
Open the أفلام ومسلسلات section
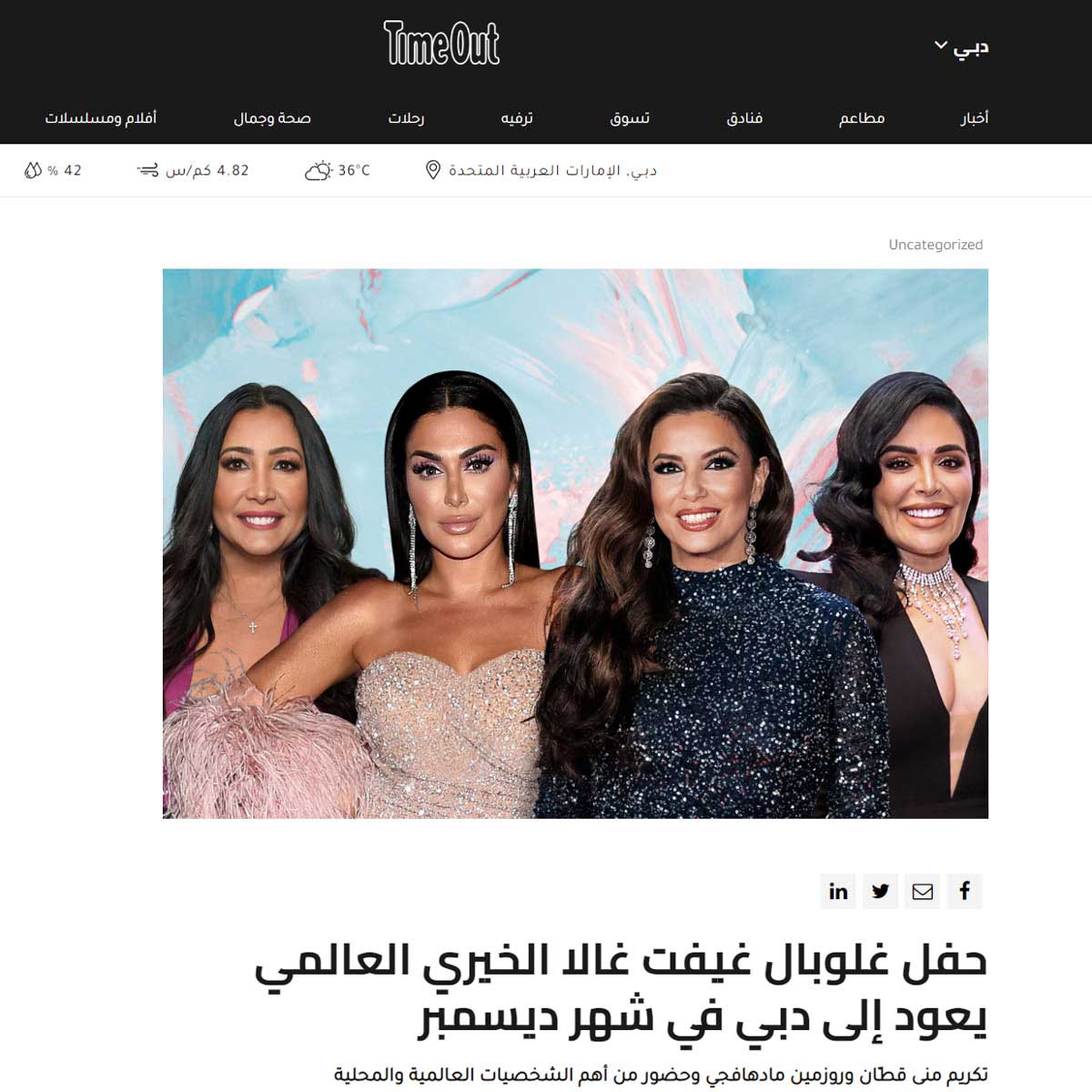click(x=101, y=118)
